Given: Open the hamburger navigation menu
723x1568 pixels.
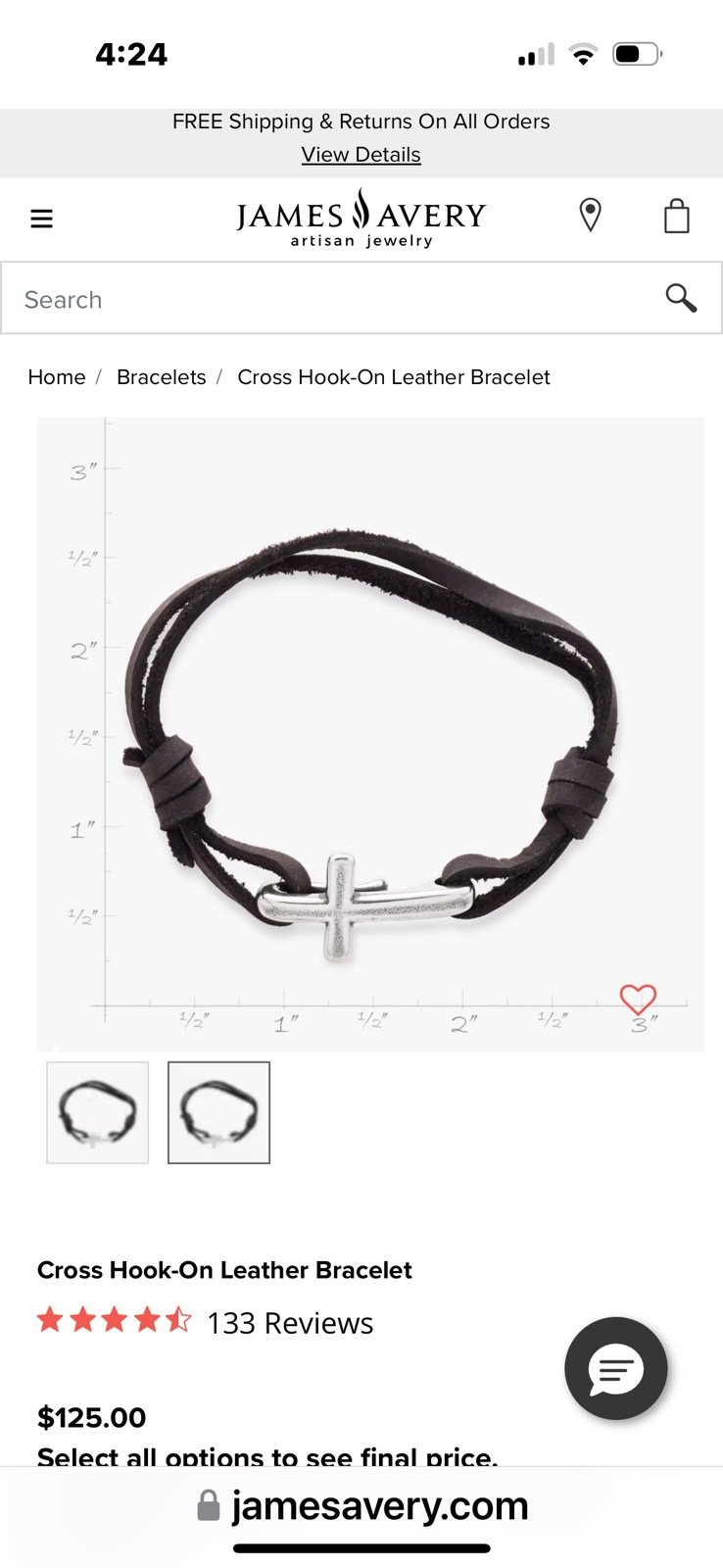Looking at the screenshot, I should (x=41, y=218).
